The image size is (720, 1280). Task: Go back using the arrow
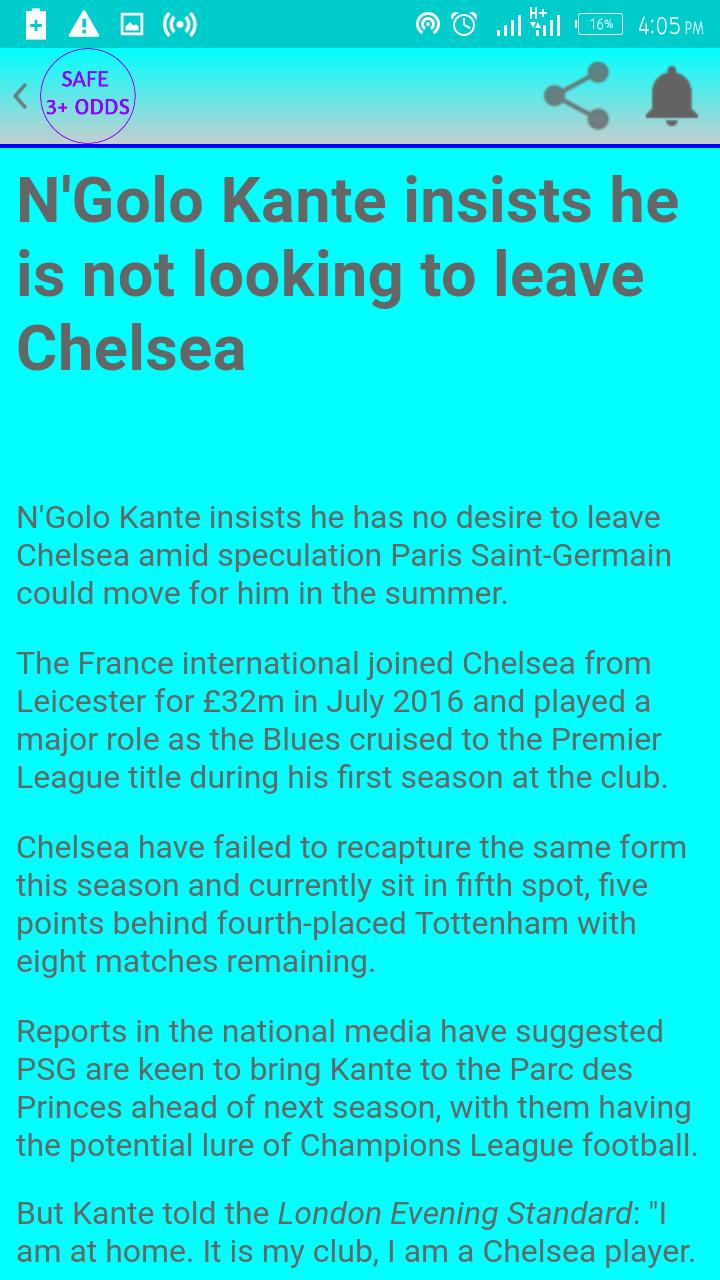(x=20, y=96)
